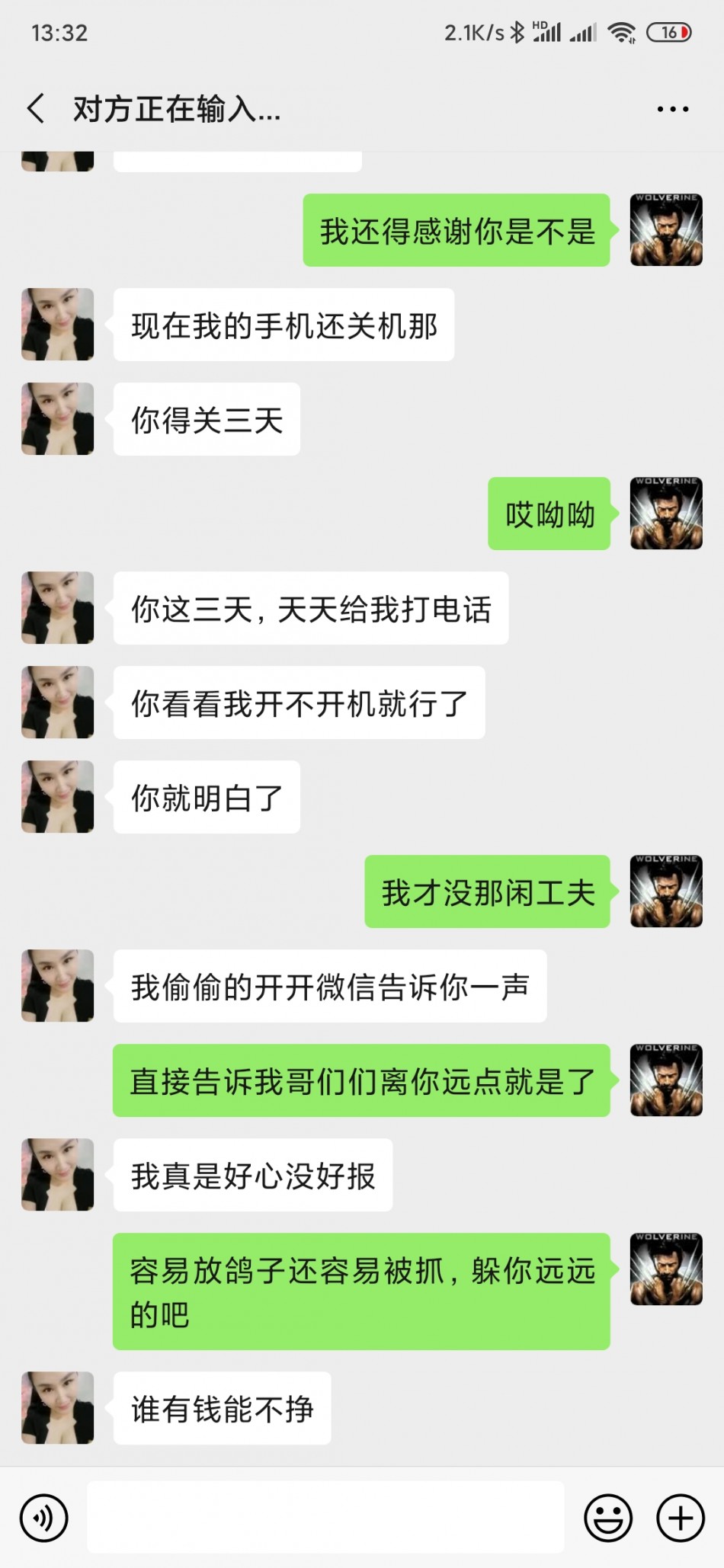
Task: Go back to the chat list
Action: (x=36, y=109)
